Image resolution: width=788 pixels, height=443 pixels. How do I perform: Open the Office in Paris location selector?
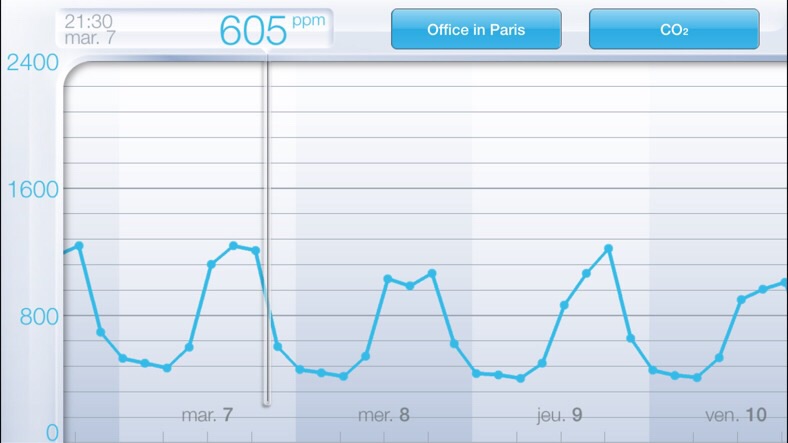[x=475, y=30]
